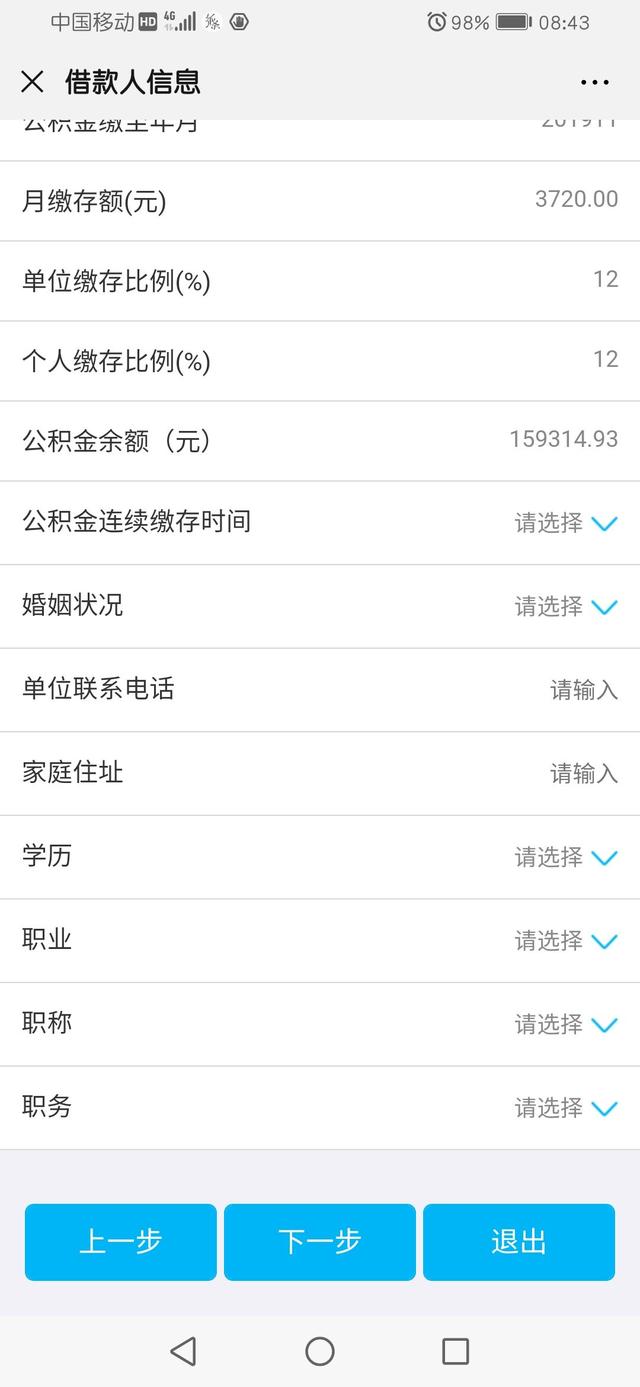The width and height of the screenshot is (640, 1387).
Task: Close the 借款人信息 page
Action: [x=32, y=82]
